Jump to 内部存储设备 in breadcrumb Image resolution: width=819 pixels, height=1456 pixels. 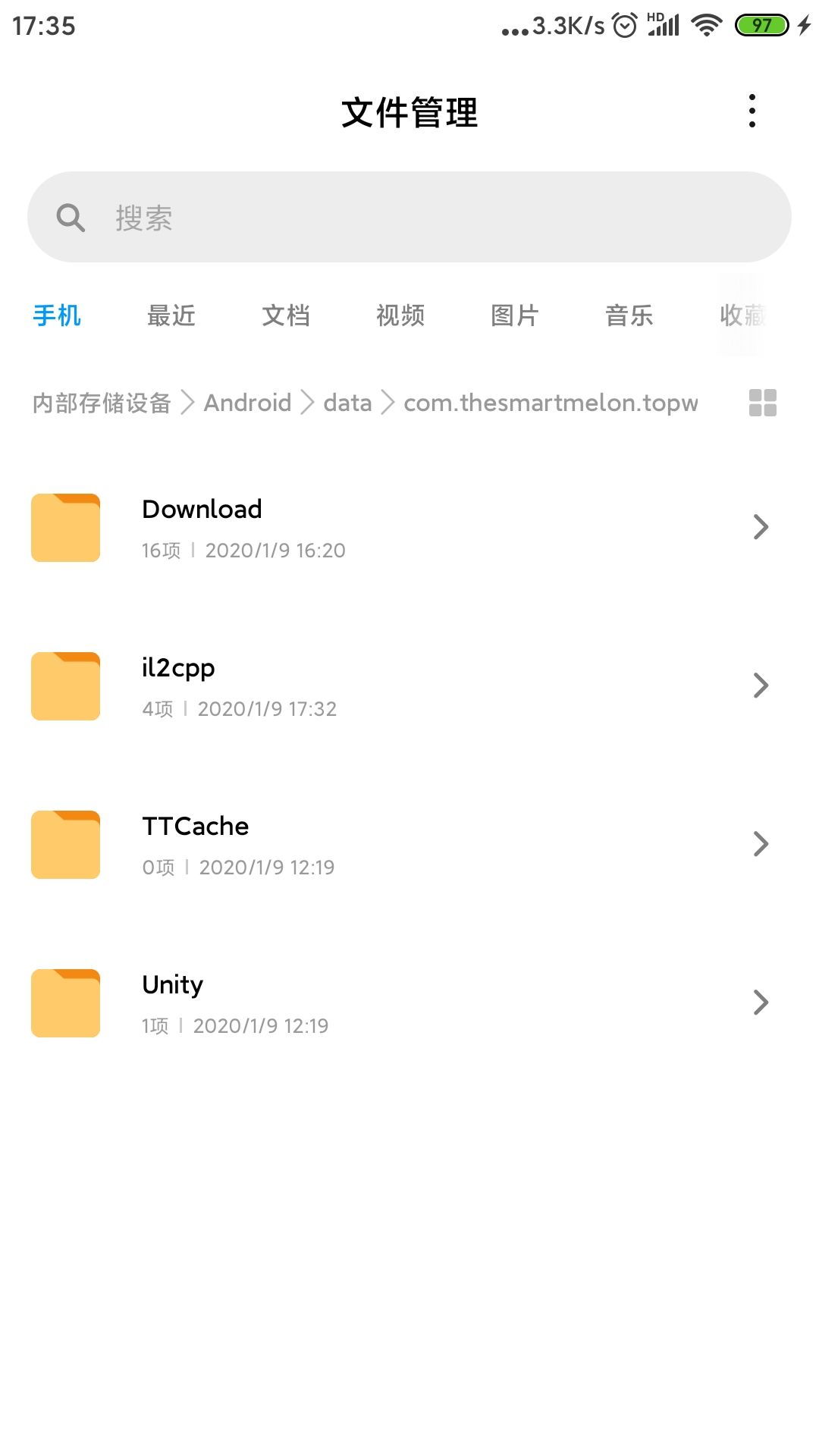102,403
